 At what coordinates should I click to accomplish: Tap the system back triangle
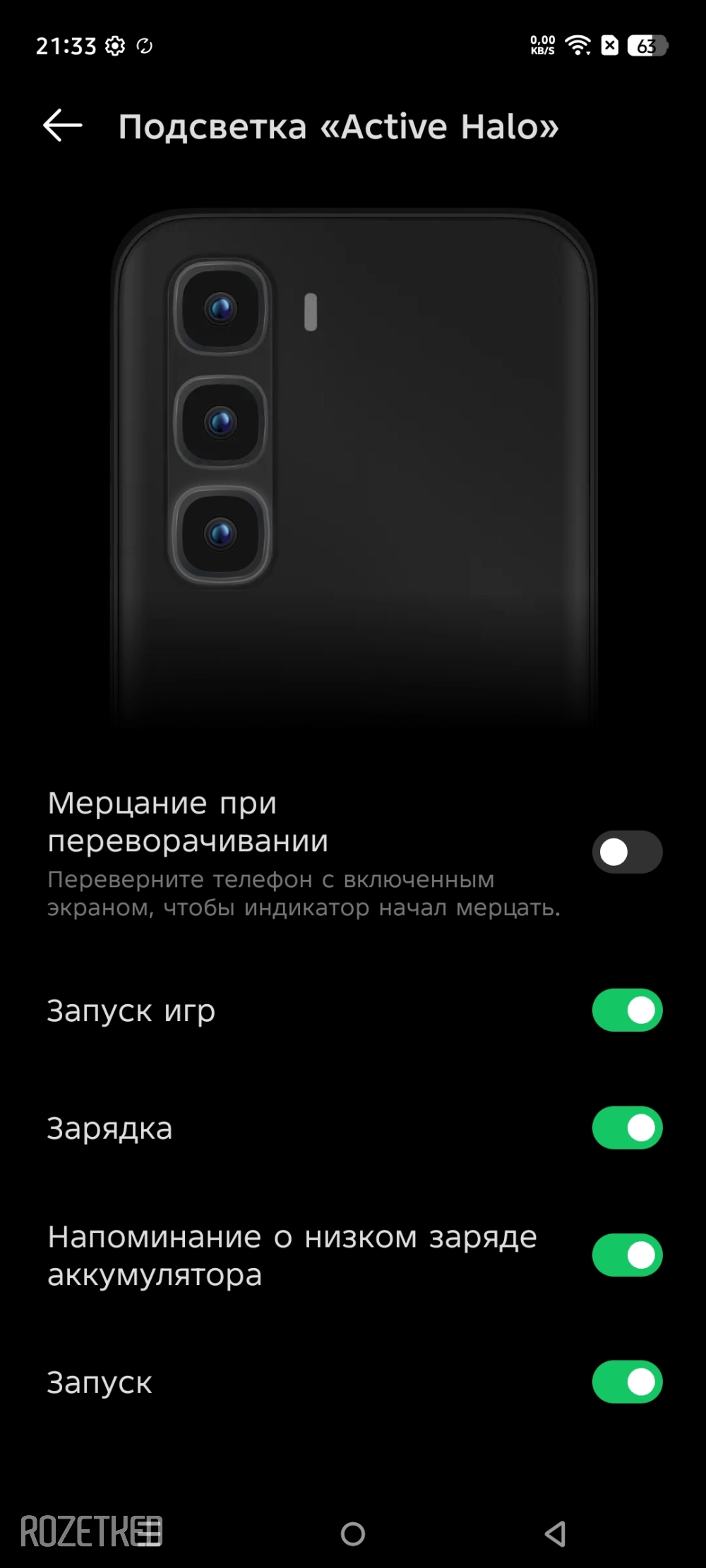556,1533
